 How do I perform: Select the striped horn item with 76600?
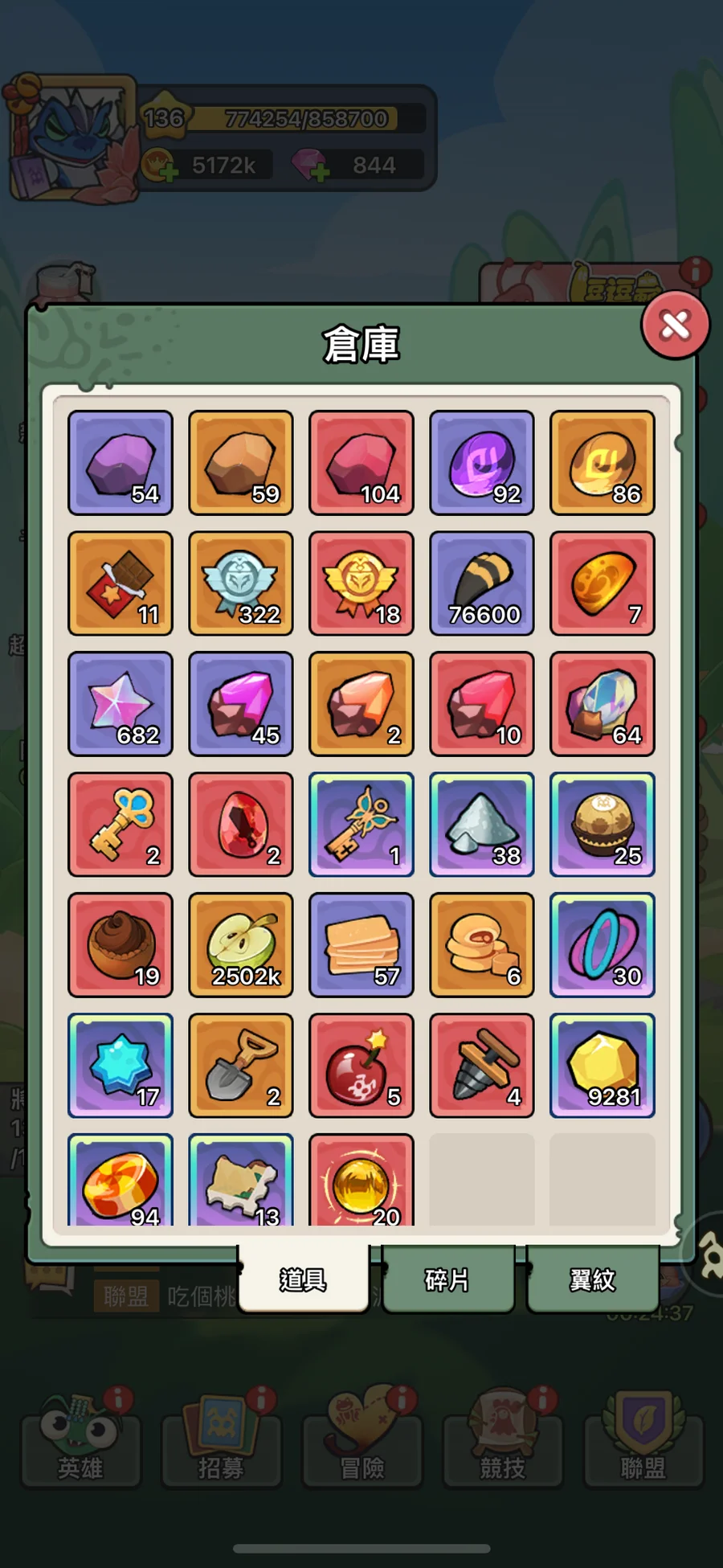(482, 583)
